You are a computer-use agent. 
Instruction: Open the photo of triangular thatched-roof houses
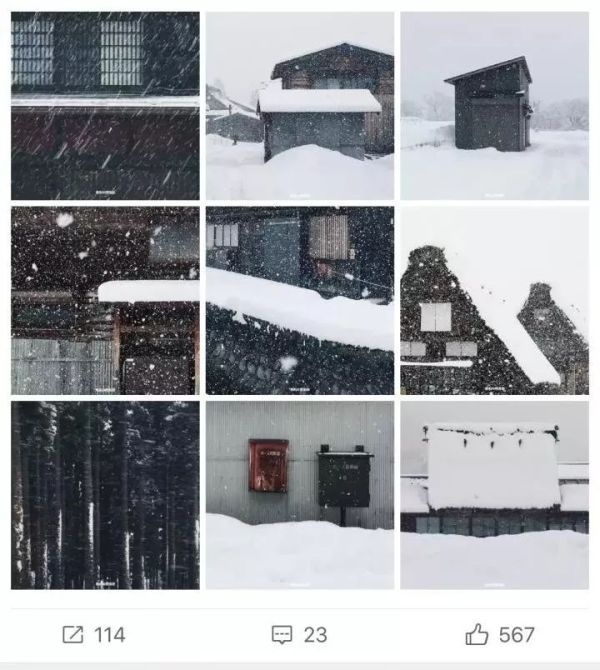[494, 300]
